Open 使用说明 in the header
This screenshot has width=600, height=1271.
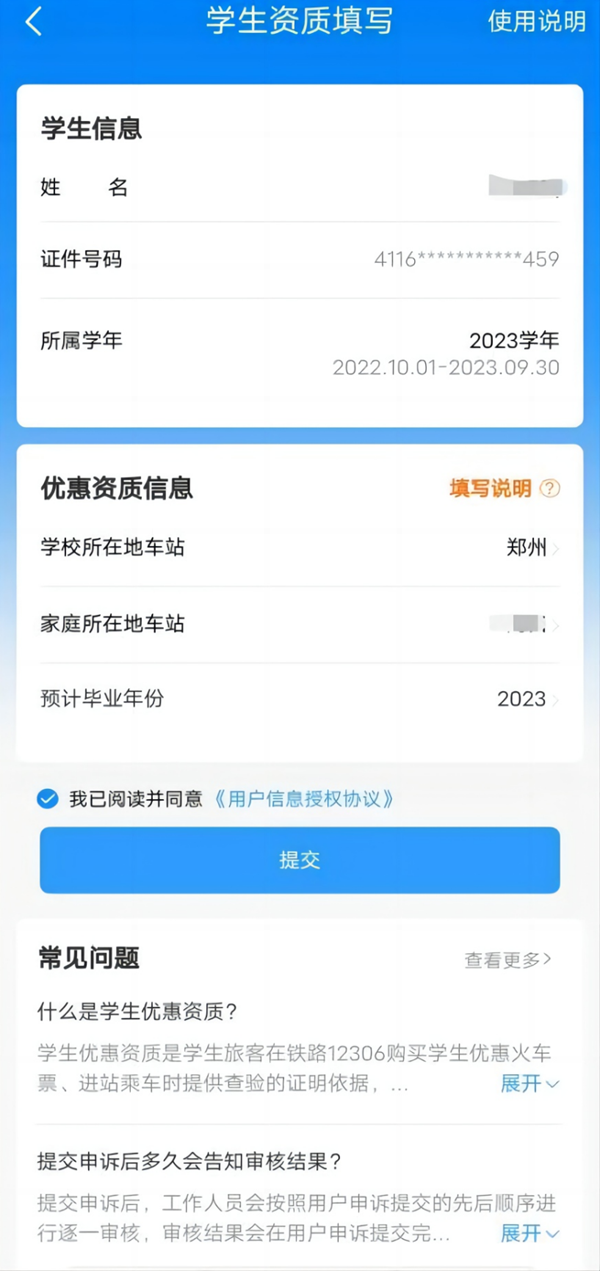pyautogui.click(x=536, y=22)
